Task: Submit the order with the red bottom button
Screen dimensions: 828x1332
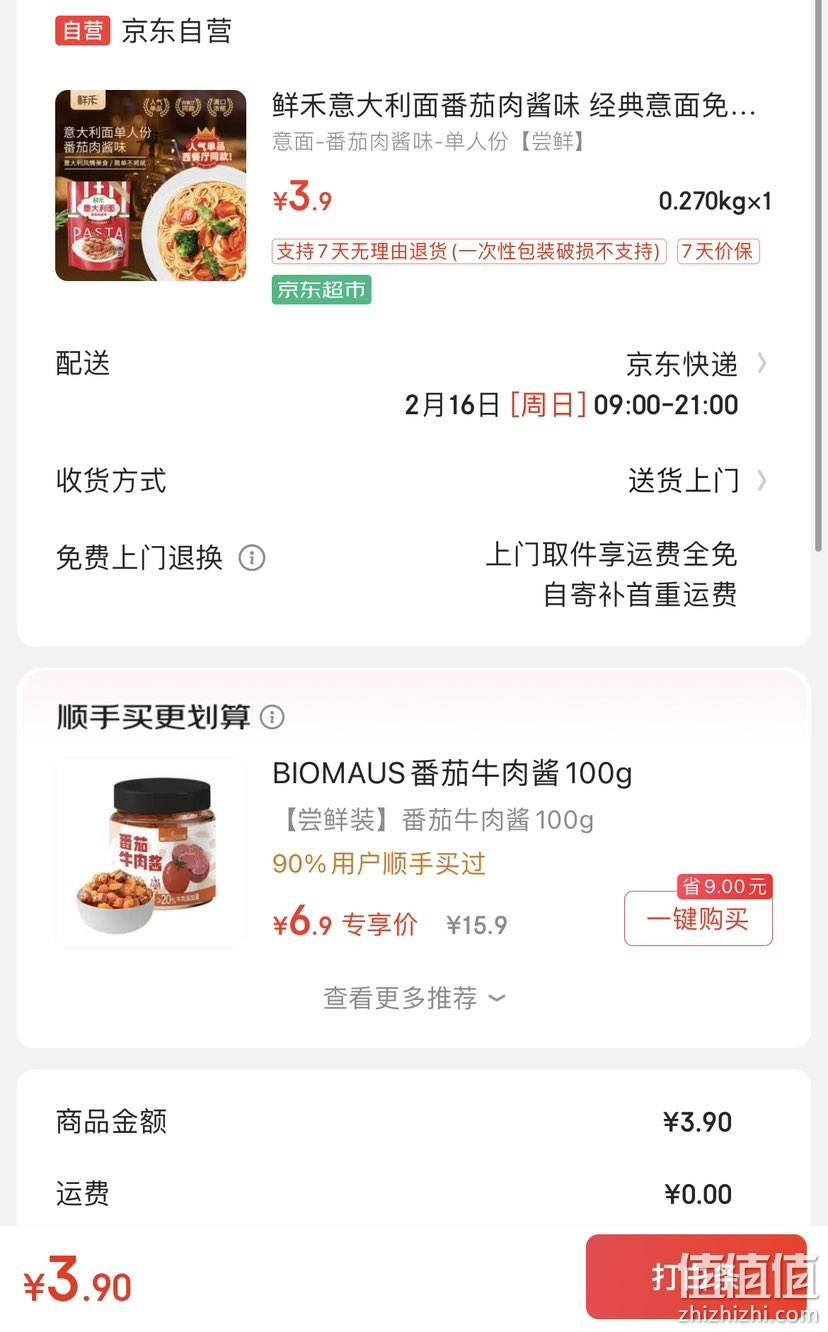Action: pyautogui.click(x=696, y=1277)
